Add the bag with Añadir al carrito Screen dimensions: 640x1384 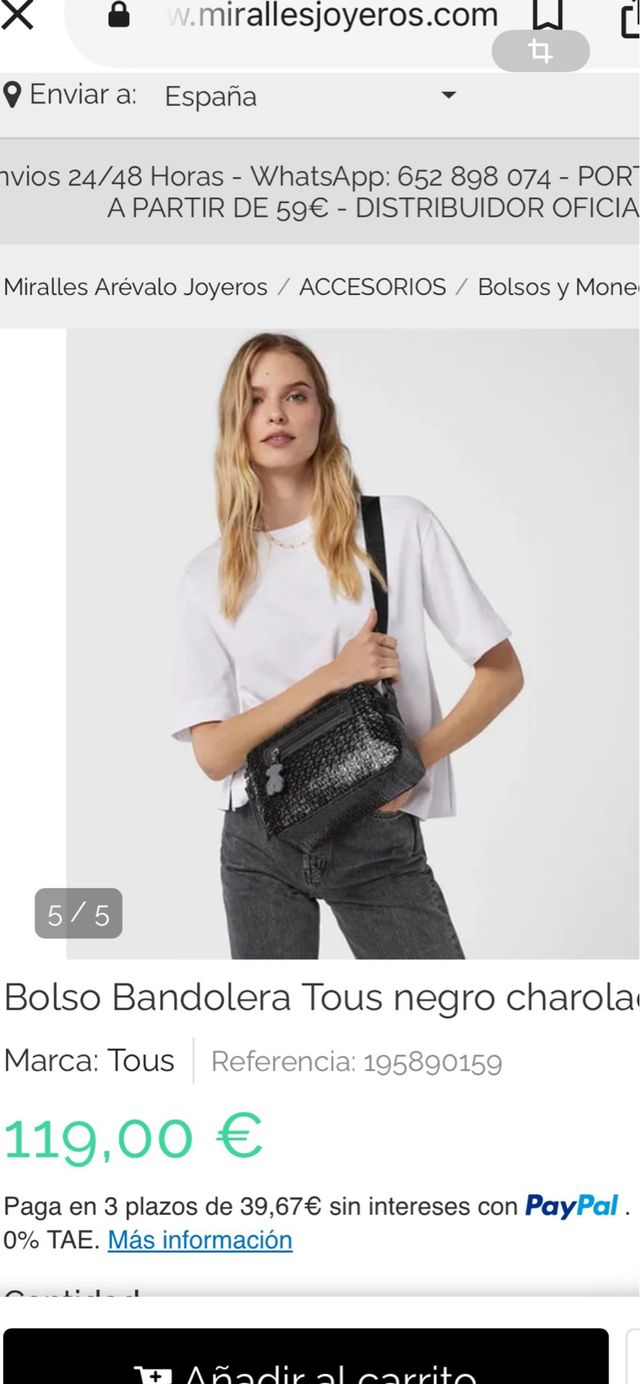click(x=306, y=1362)
